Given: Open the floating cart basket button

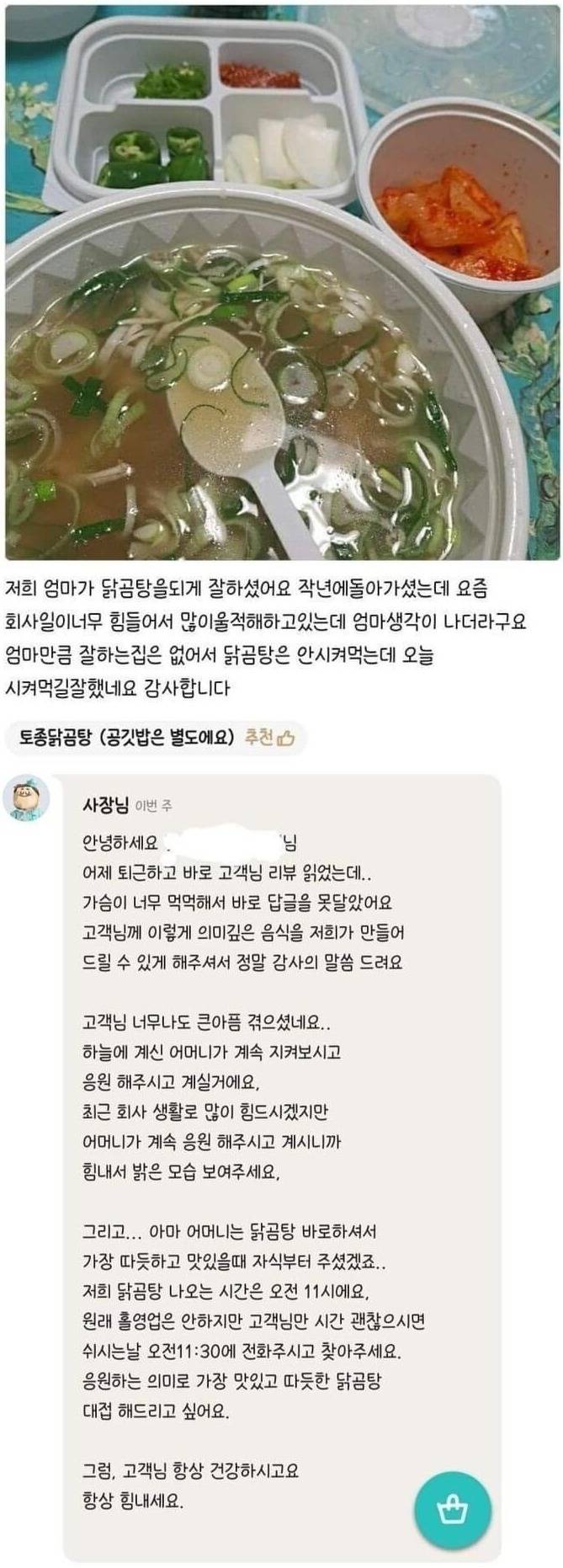Looking at the screenshot, I should pyautogui.click(x=453, y=1511).
